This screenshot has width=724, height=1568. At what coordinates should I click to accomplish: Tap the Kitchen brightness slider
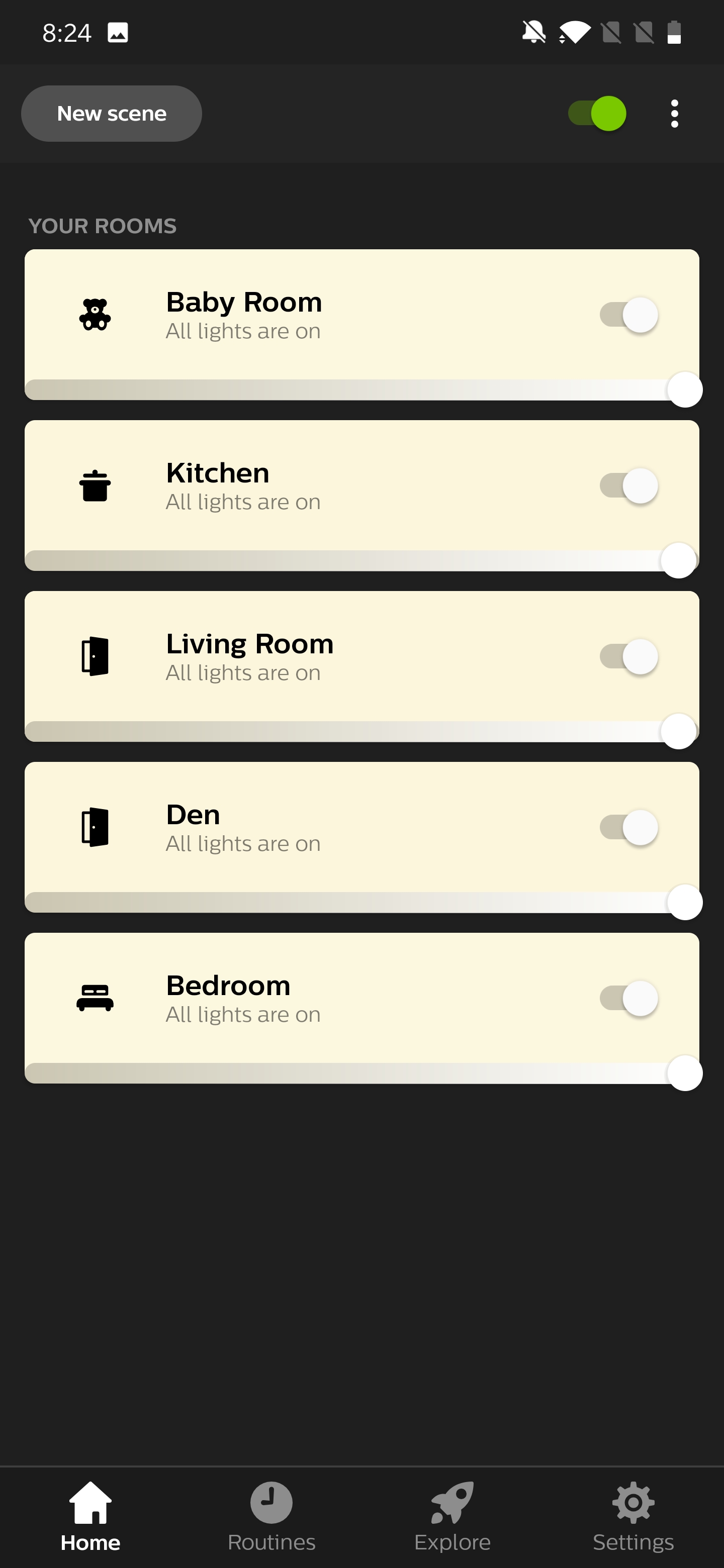(361, 560)
